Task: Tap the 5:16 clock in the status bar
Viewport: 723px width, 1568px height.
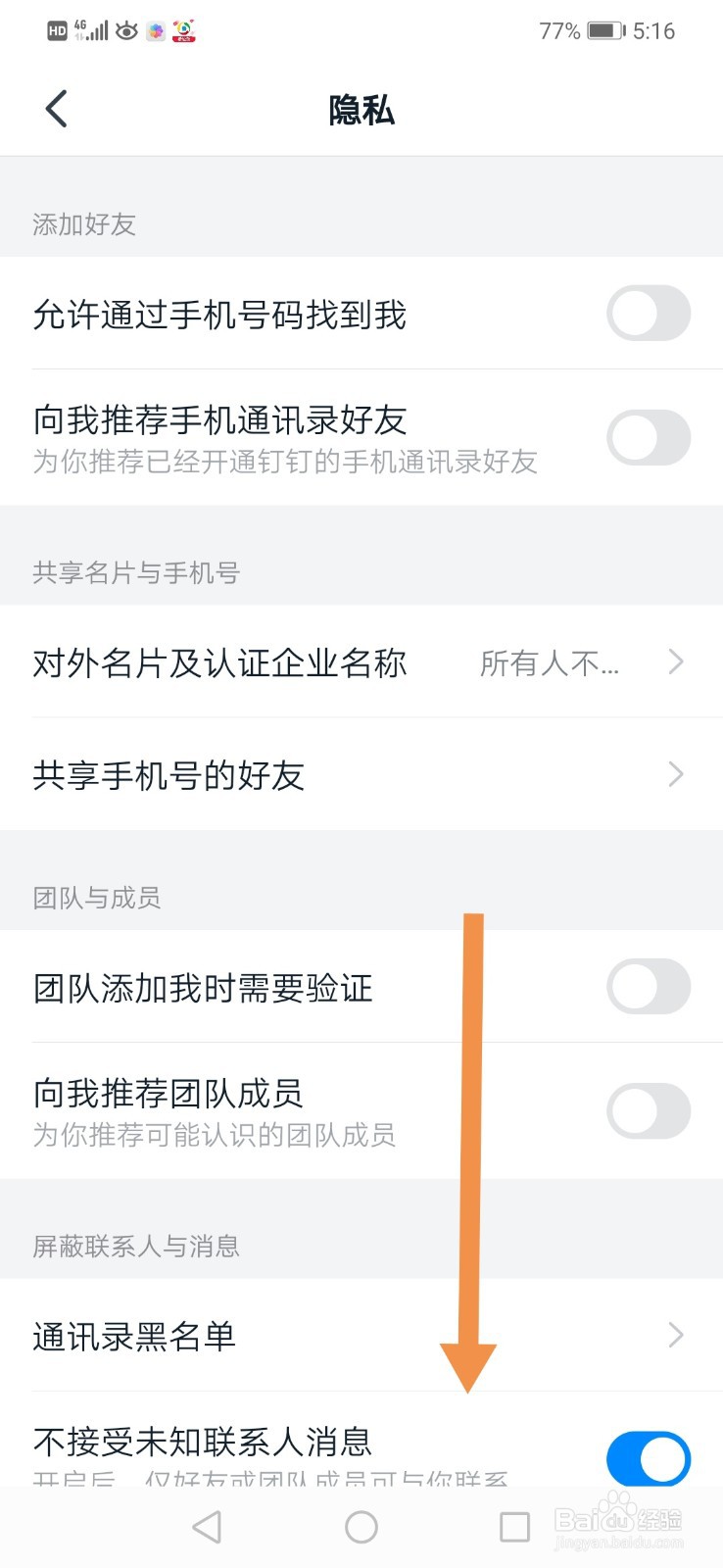Action: coord(651,29)
